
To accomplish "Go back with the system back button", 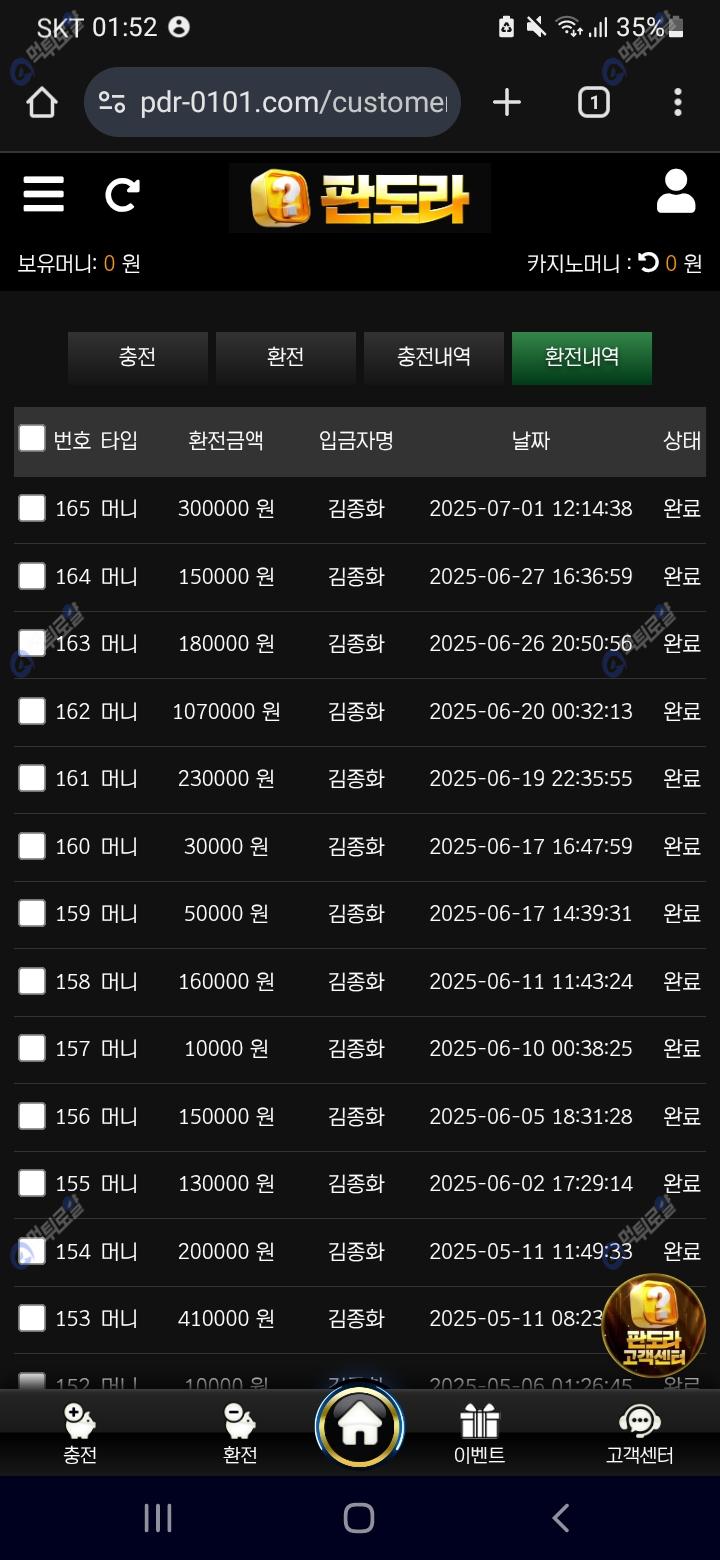I will click(560, 1518).
